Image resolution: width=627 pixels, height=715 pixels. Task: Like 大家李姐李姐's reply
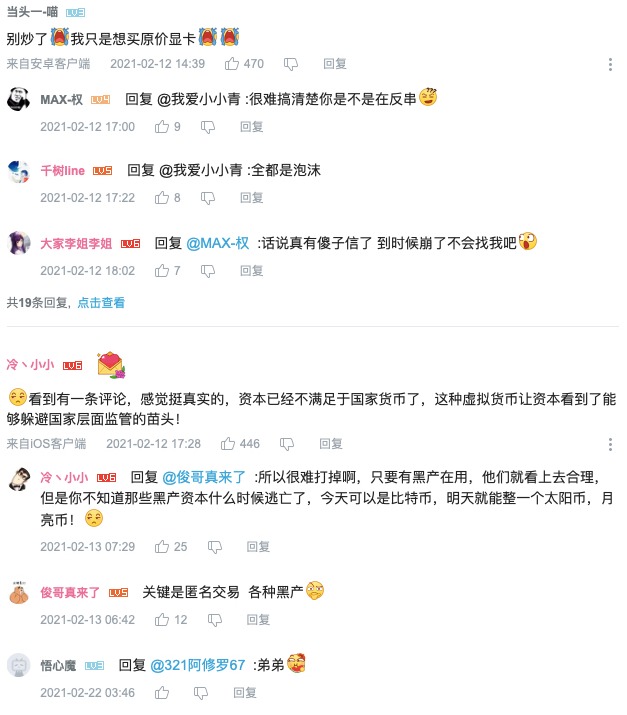pyautogui.click(x=162, y=270)
